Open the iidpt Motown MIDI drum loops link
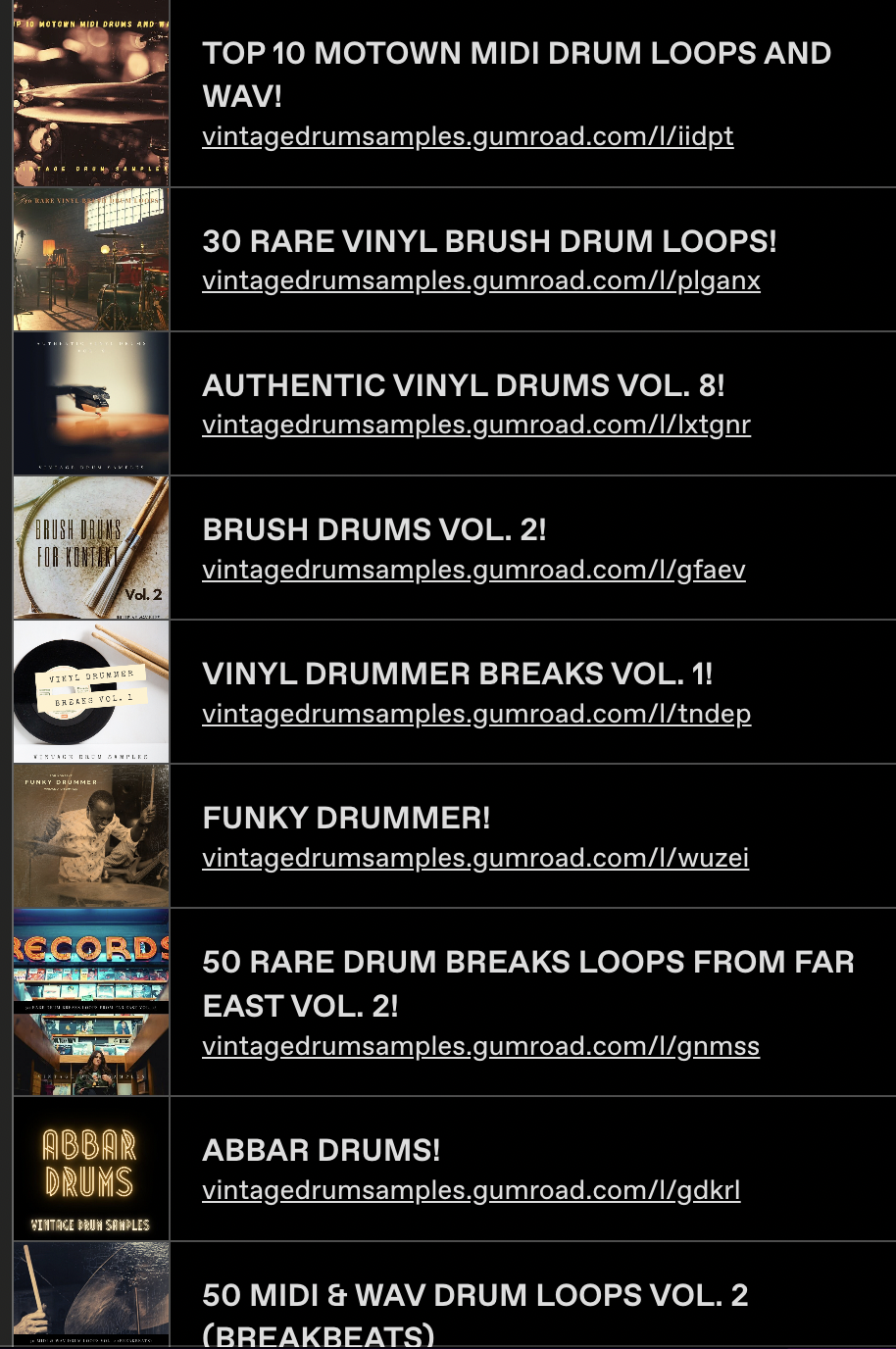This screenshot has height=1349, width=896. pos(468,136)
